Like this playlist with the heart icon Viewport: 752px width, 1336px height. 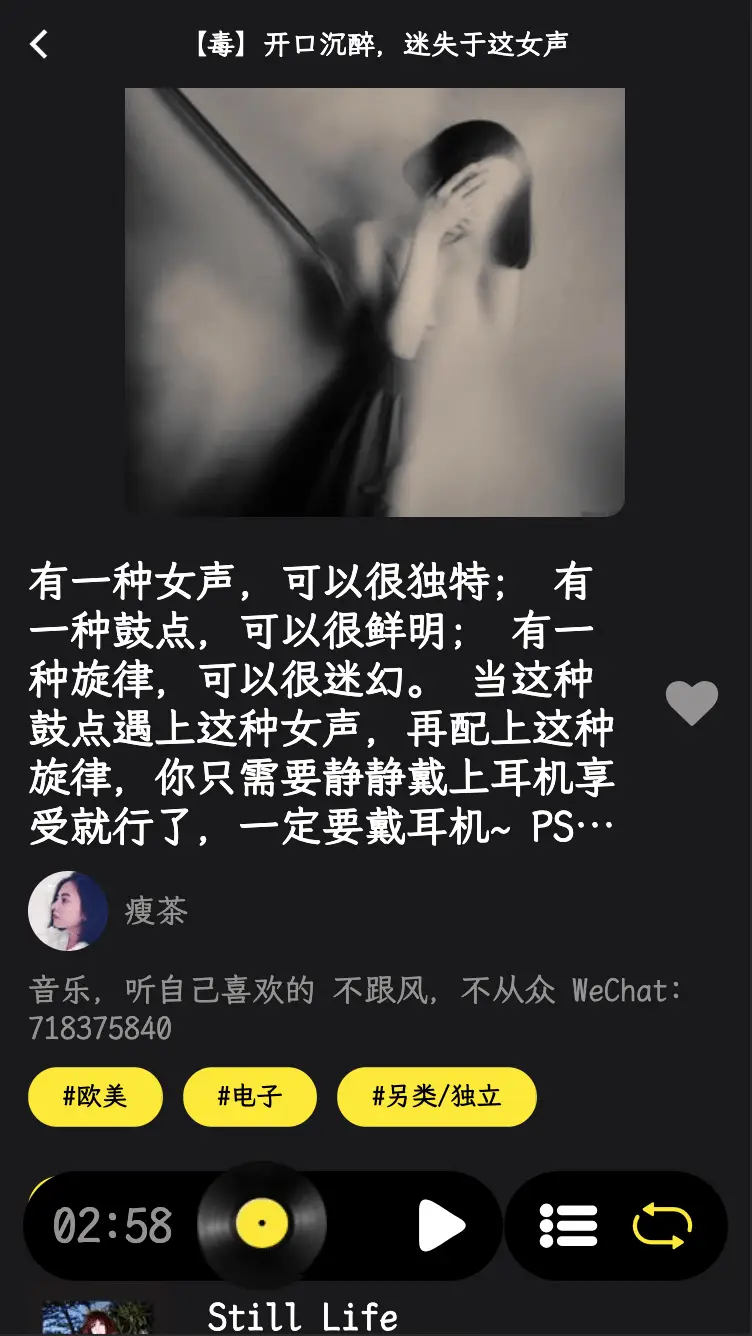pyautogui.click(x=691, y=703)
